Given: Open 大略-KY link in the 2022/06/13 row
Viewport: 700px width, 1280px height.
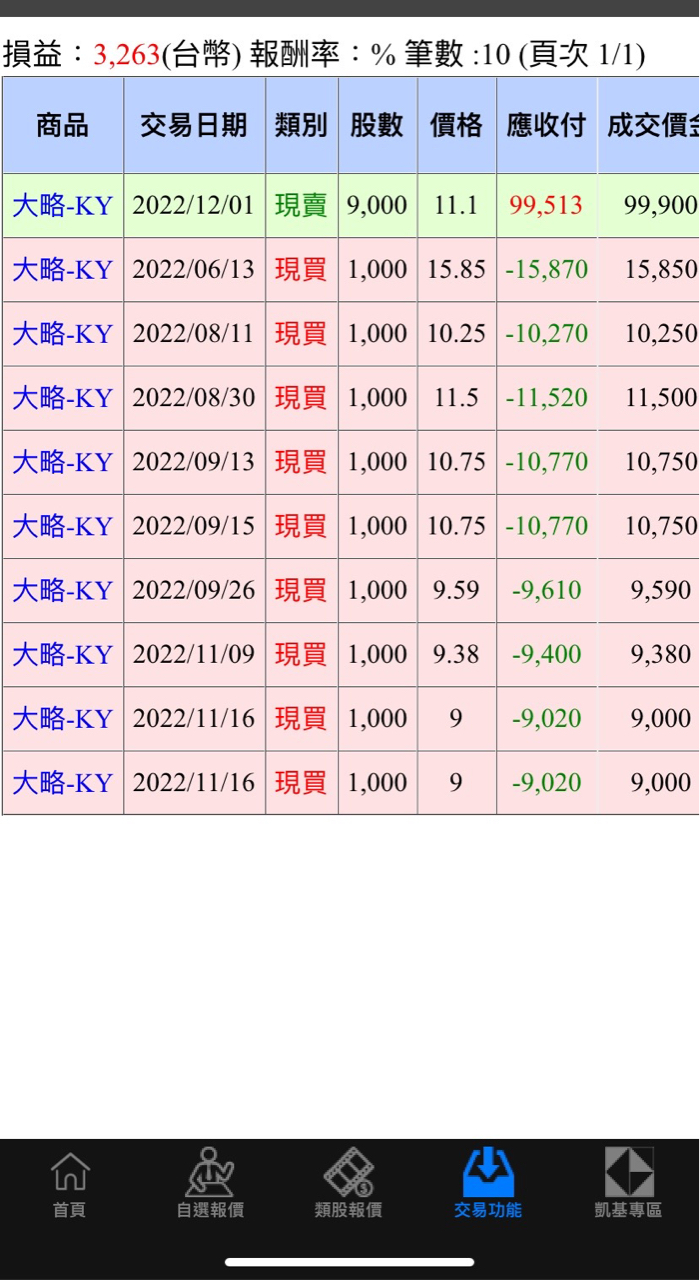Looking at the screenshot, I should click(62, 270).
